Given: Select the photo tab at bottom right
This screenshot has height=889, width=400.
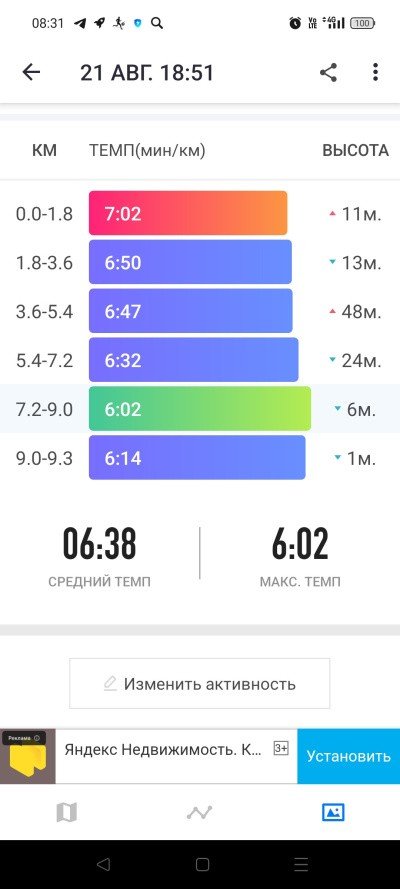Looking at the screenshot, I should click(333, 812).
